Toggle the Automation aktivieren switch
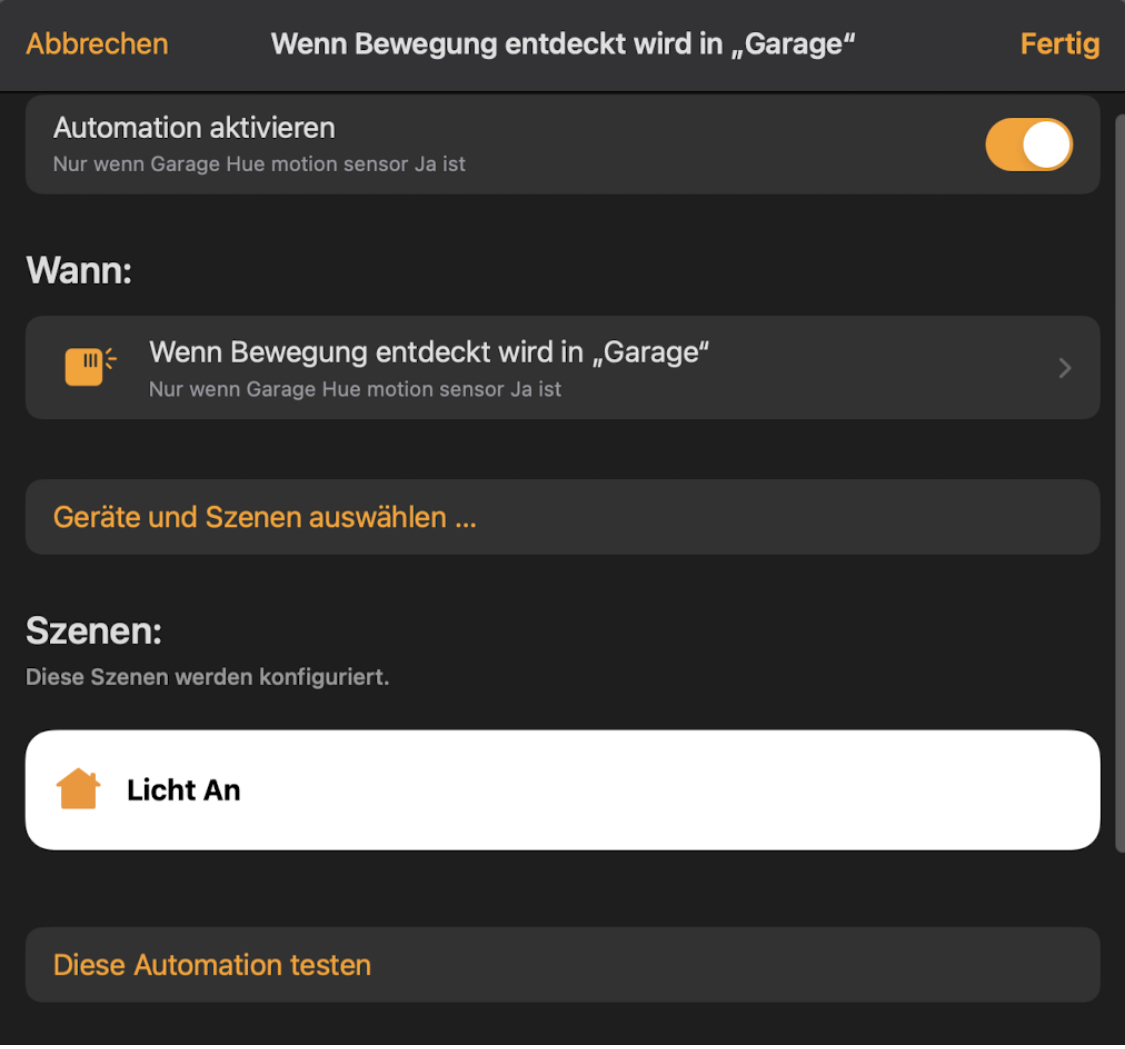Image resolution: width=1125 pixels, height=1049 pixels. tap(1028, 145)
